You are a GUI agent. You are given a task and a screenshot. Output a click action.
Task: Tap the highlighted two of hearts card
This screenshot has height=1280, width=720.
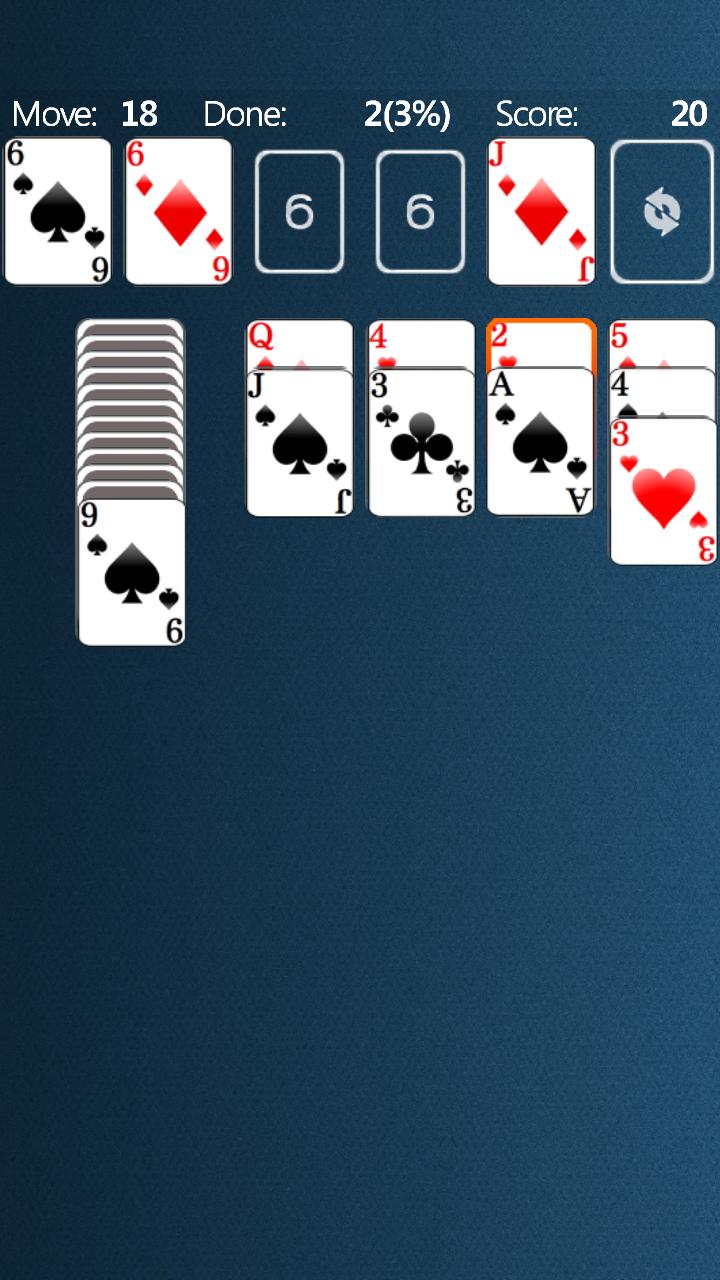[x=541, y=343]
